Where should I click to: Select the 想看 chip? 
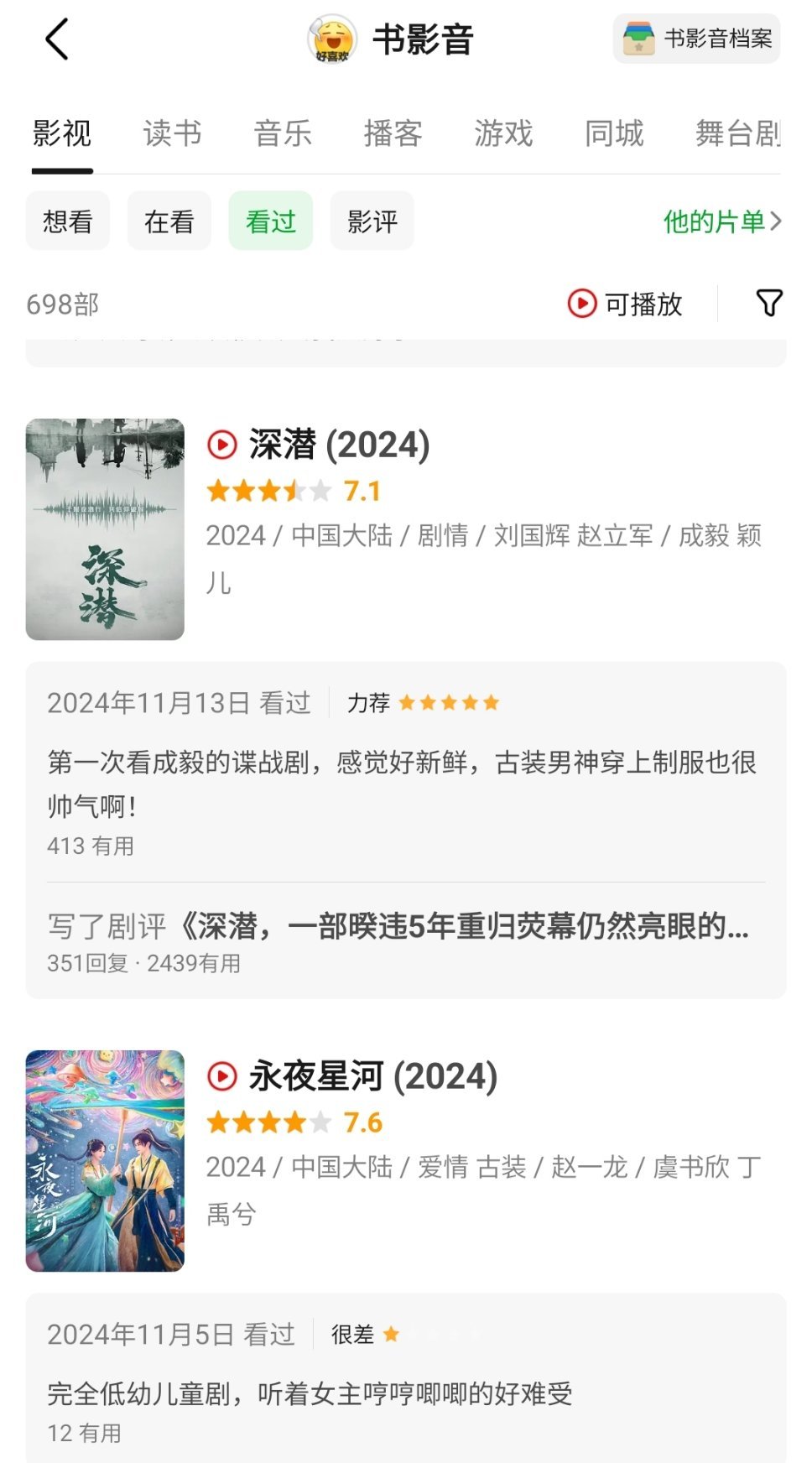coord(68,221)
